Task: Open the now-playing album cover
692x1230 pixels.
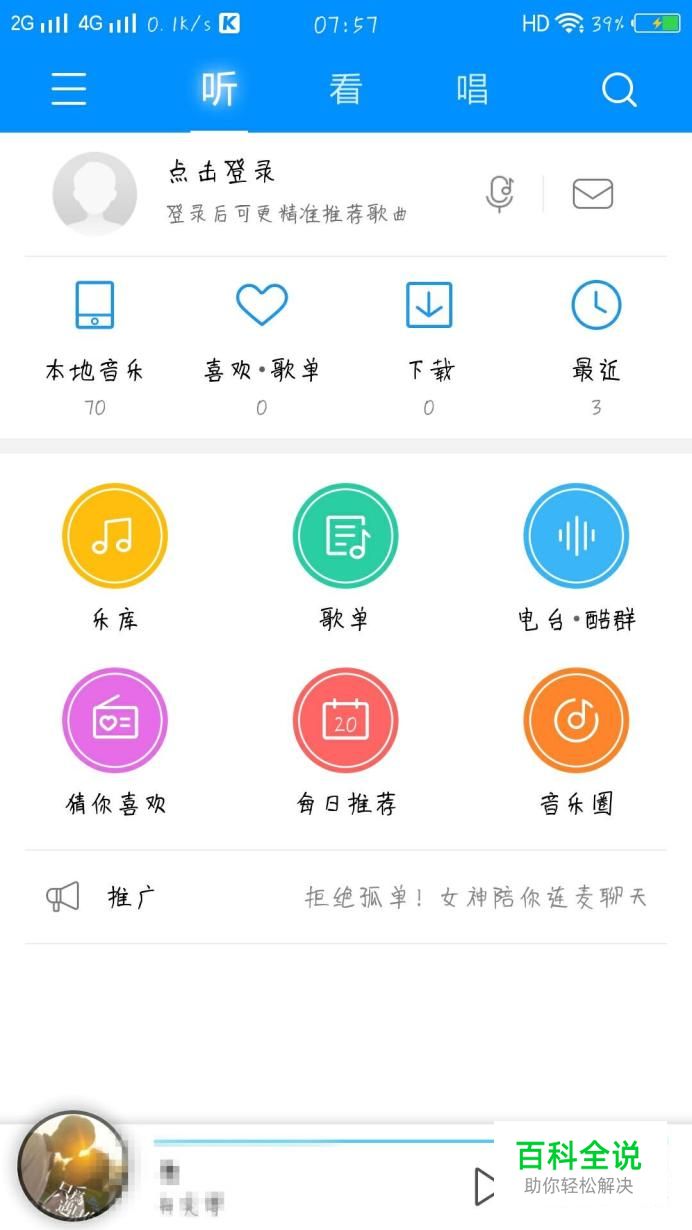Action: coord(72,1168)
